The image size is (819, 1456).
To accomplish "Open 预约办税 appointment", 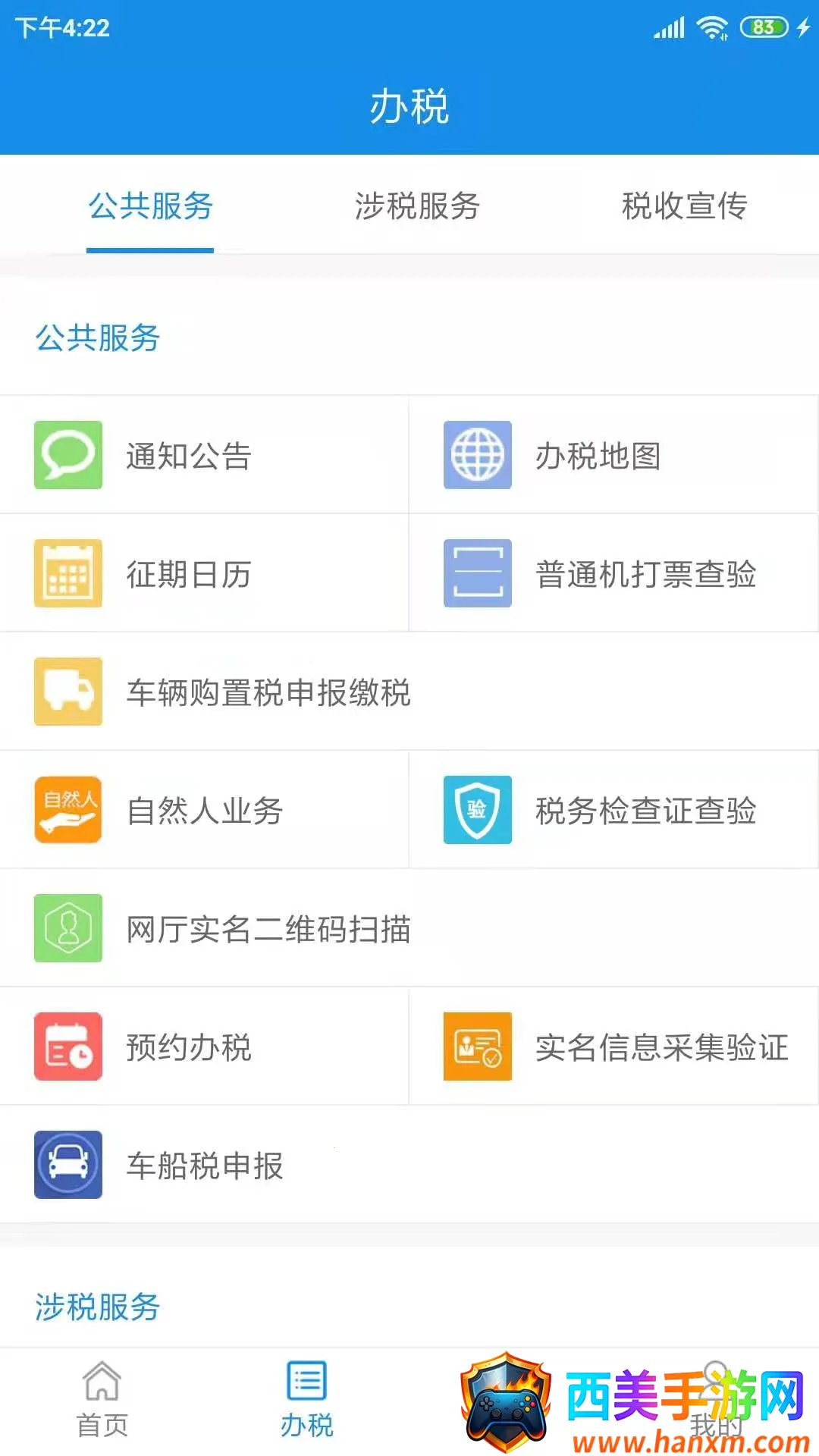I will [188, 1047].
